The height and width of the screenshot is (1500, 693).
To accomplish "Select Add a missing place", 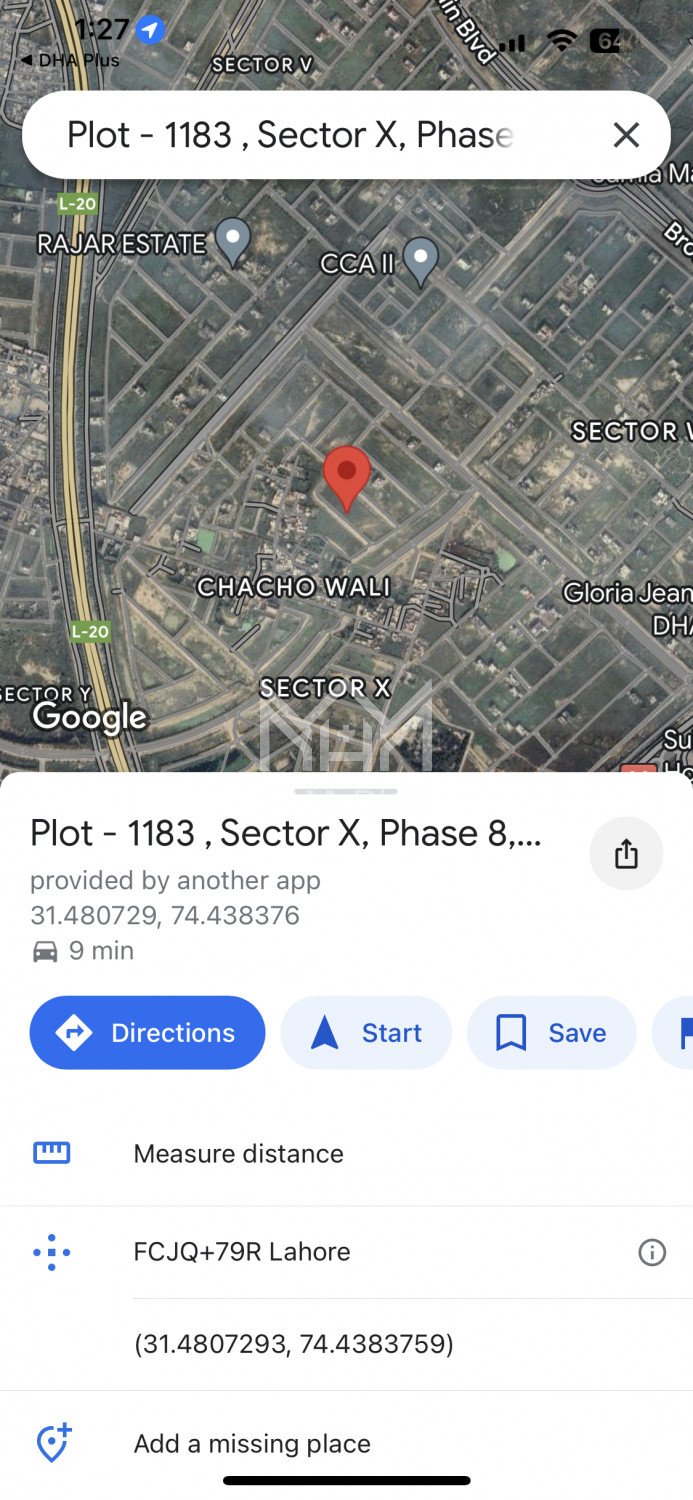I will tap(252, 1444).
